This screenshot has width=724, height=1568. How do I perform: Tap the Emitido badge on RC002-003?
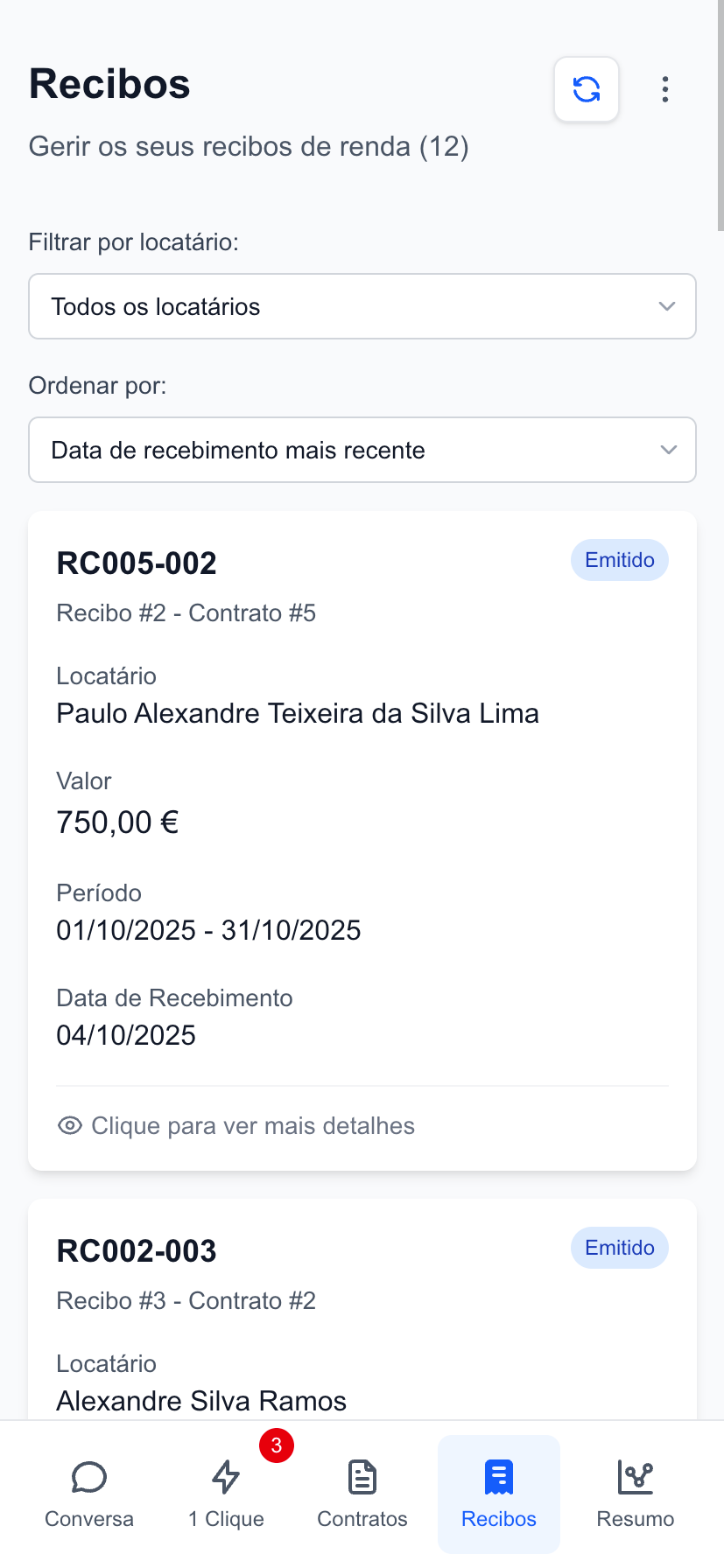click(x=619, y=1247)
